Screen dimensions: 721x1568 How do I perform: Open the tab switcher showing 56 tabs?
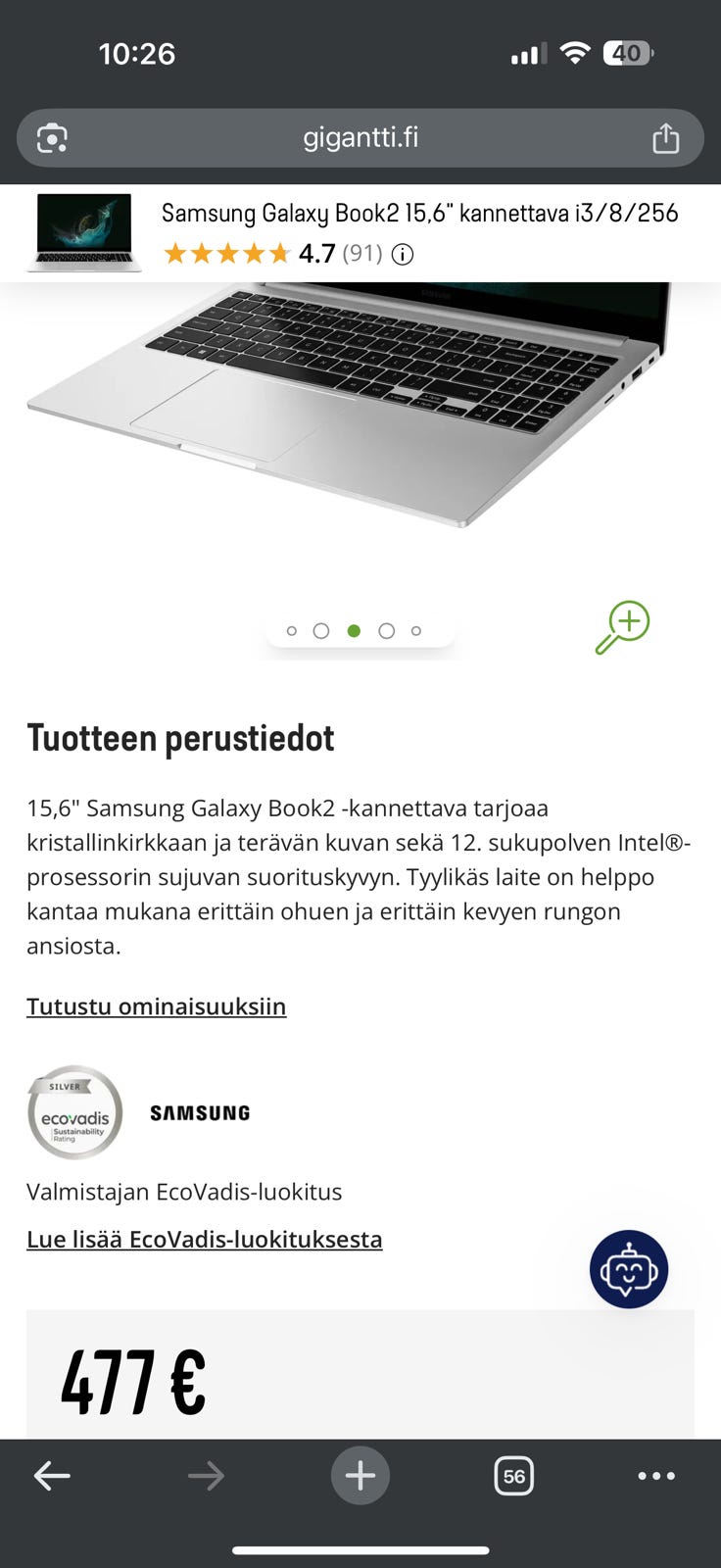(515, 1475)
